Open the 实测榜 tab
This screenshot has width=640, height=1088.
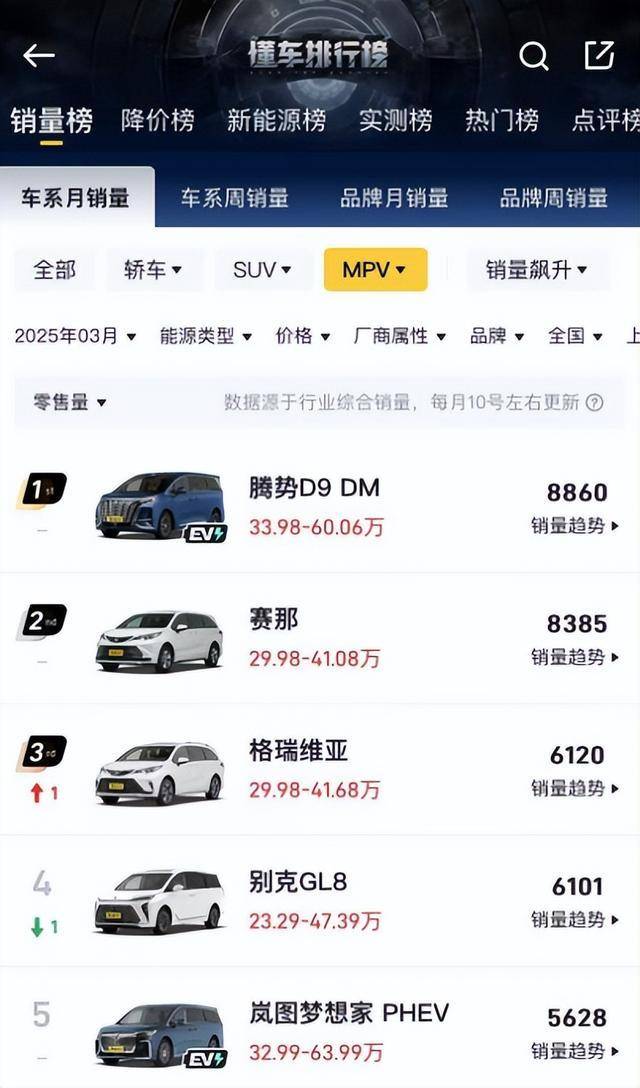click(x=396, y=120)
